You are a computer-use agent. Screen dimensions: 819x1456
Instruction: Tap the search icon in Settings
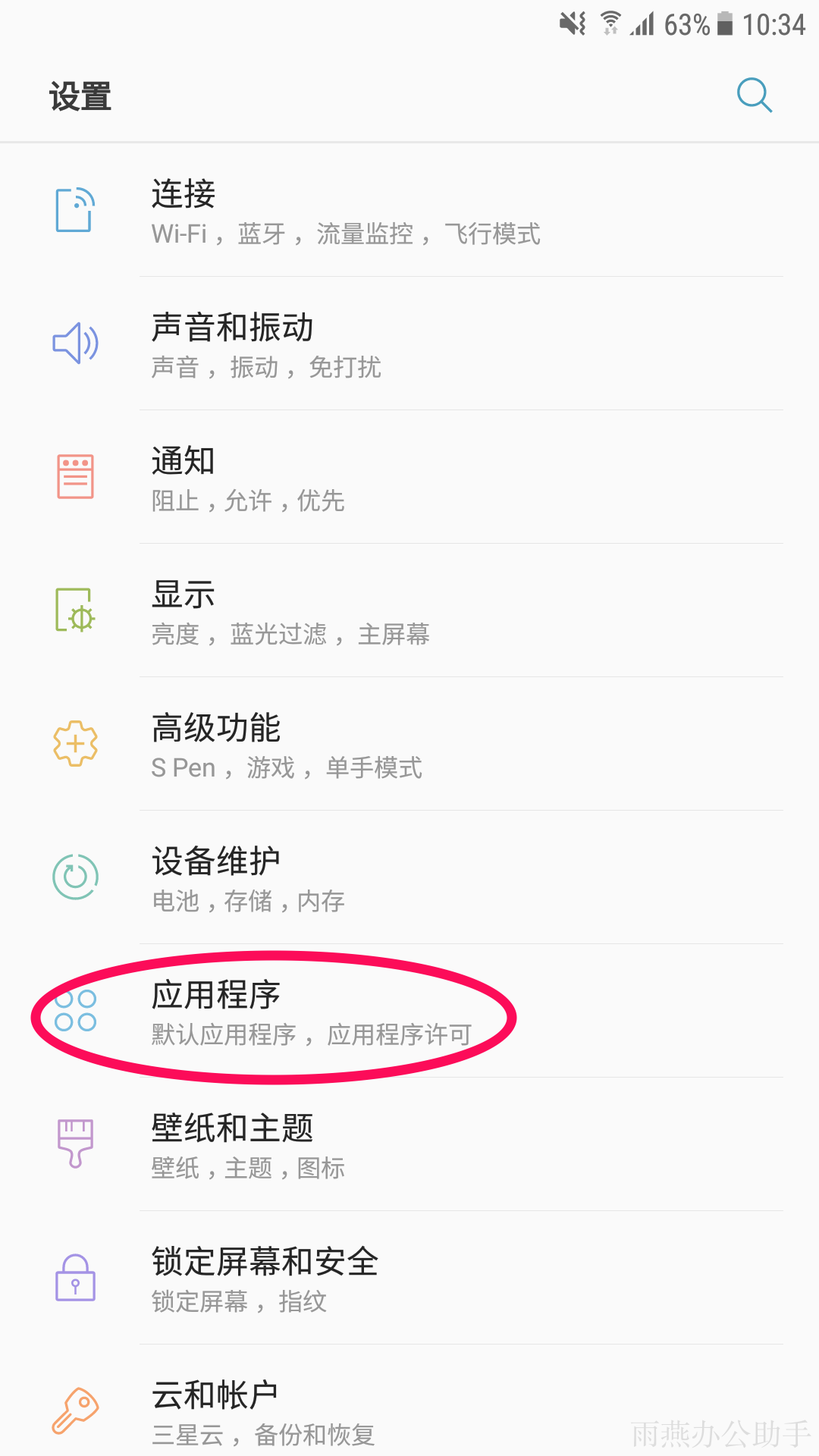755,96
